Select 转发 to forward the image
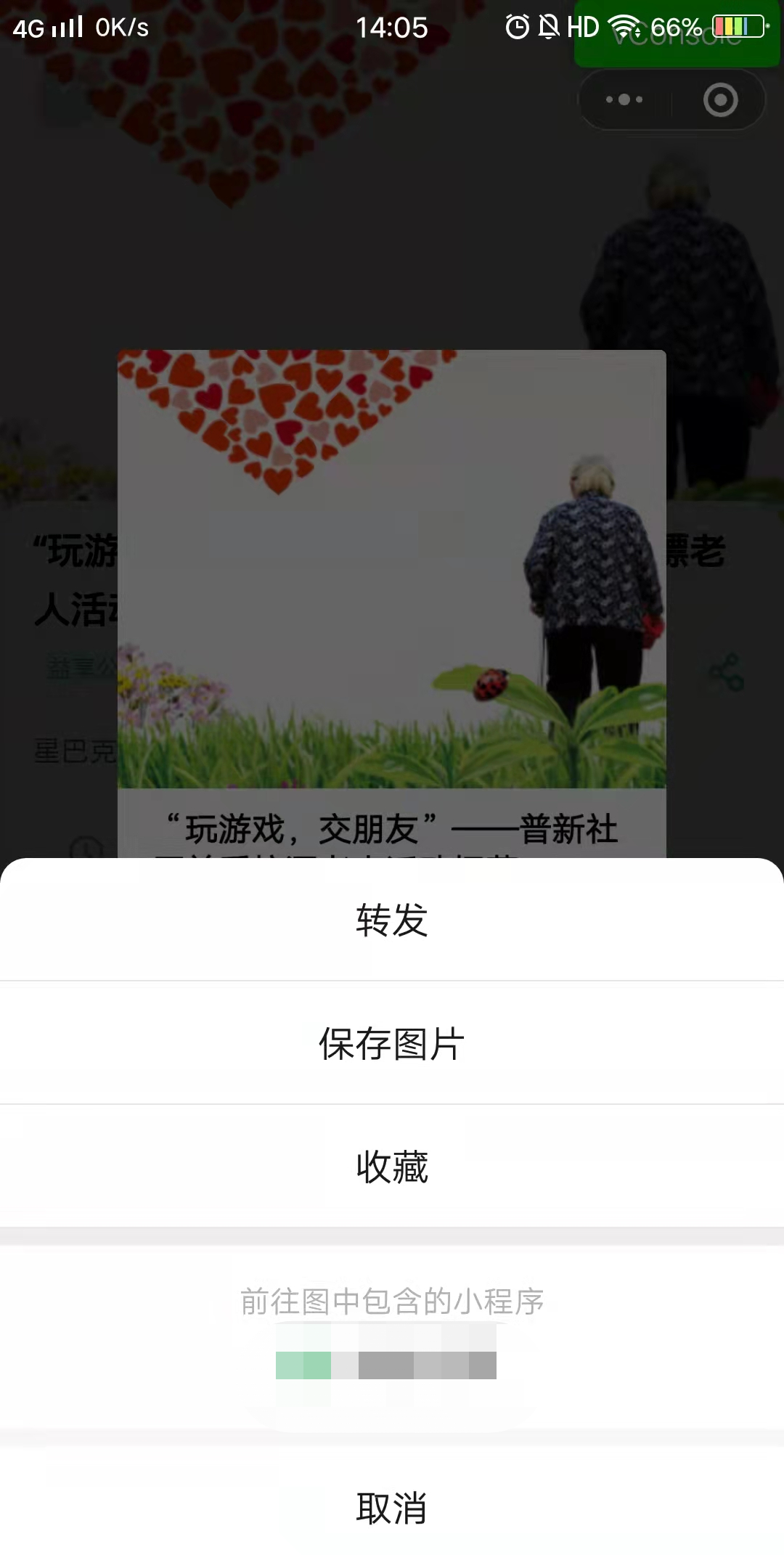This screenshot has height=1568, width=784. (392, 920)
